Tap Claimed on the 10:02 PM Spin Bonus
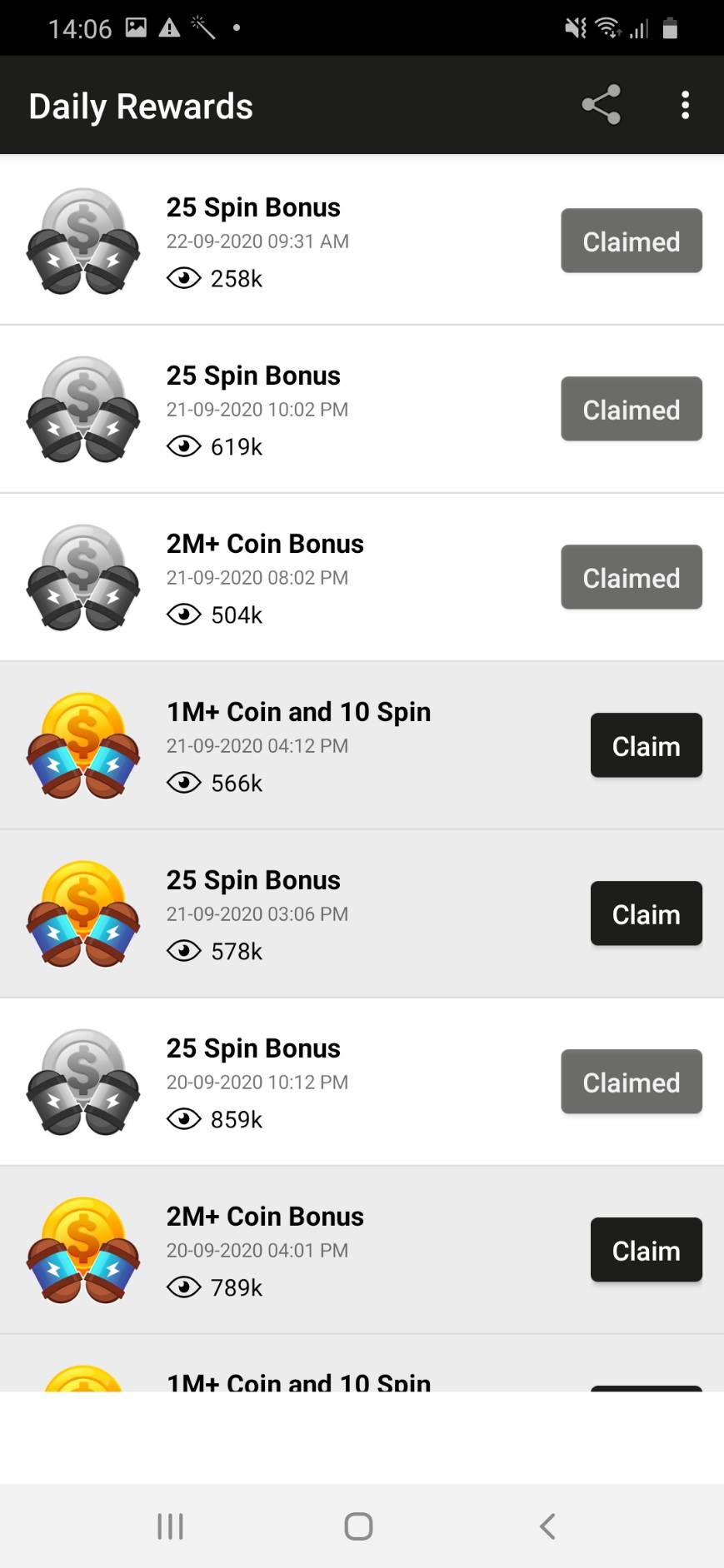This screenshot has width=724, height=1568. [631, 409]
